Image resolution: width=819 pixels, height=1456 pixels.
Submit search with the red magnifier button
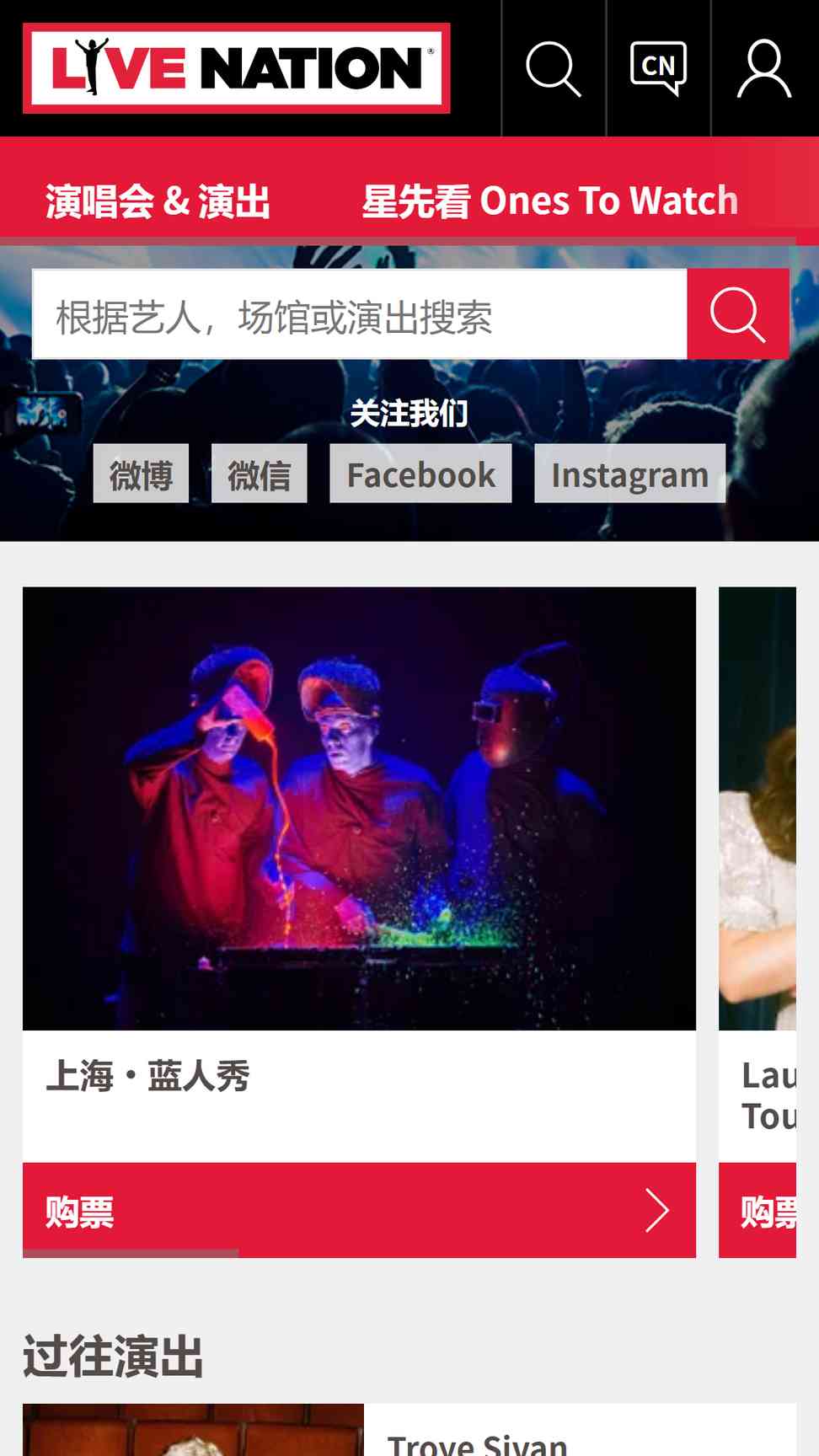[738, 314]
